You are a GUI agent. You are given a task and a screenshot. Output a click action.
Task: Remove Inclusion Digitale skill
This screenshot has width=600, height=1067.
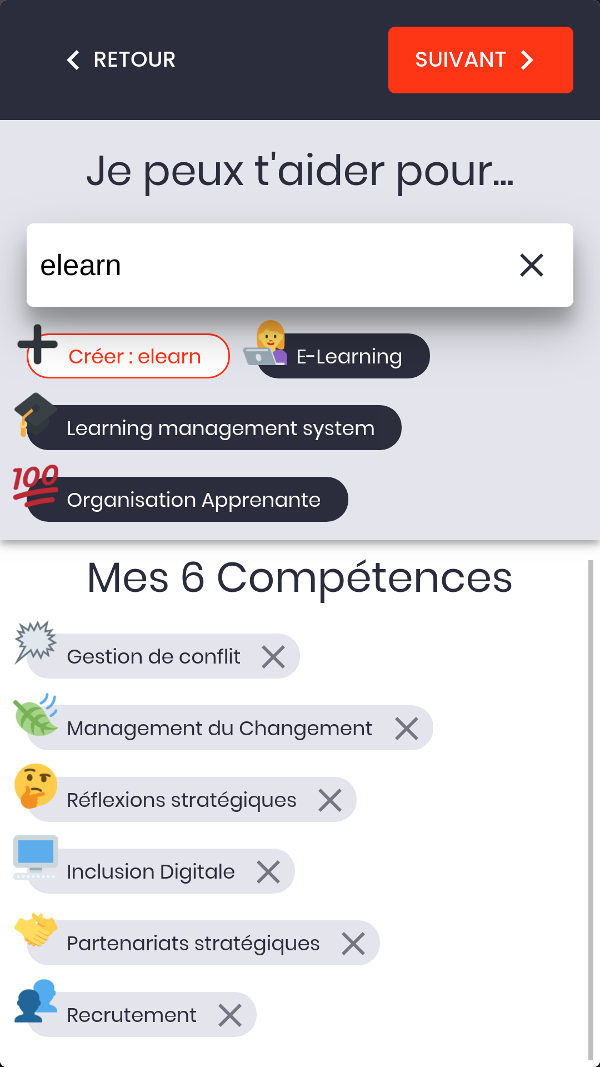tap(268, 872)
